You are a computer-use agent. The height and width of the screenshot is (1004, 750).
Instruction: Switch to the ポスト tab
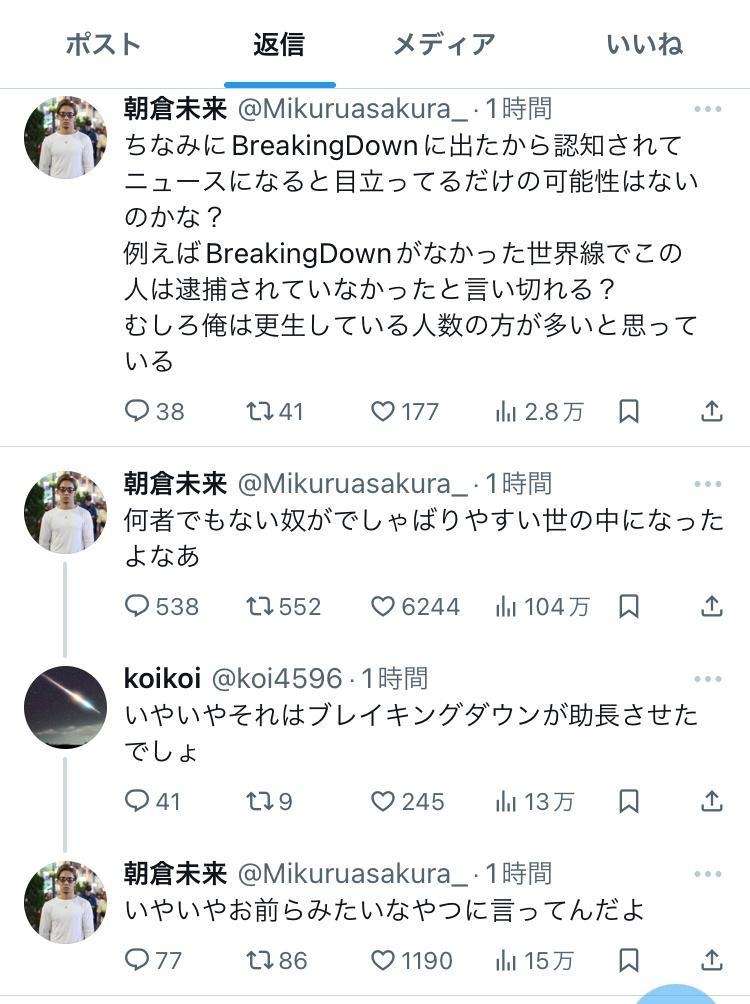(103, 45)
